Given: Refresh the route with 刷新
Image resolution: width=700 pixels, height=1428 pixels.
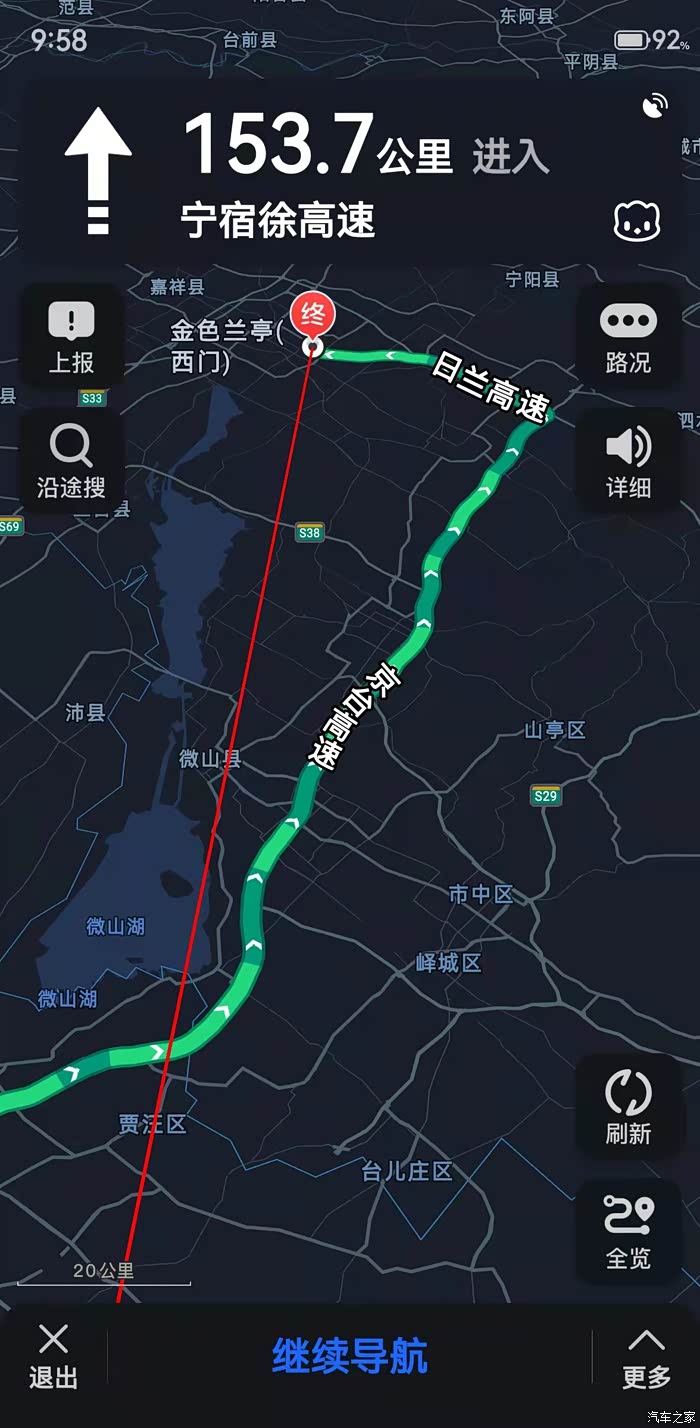Looking at the screenshot, I should click(x=628, y=1108).
